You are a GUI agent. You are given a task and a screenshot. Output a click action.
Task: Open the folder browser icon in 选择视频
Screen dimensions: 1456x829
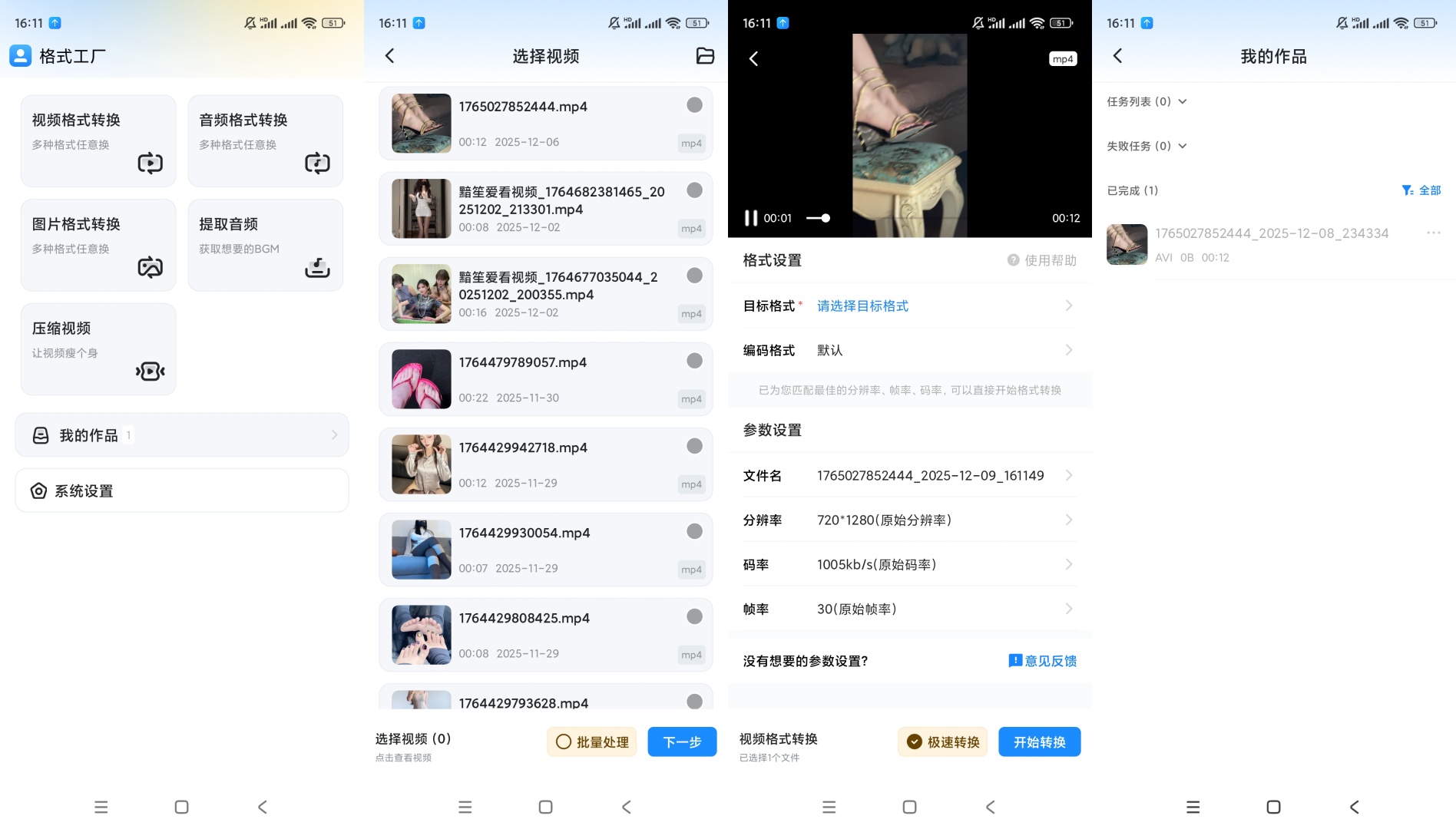coord(704,56)
